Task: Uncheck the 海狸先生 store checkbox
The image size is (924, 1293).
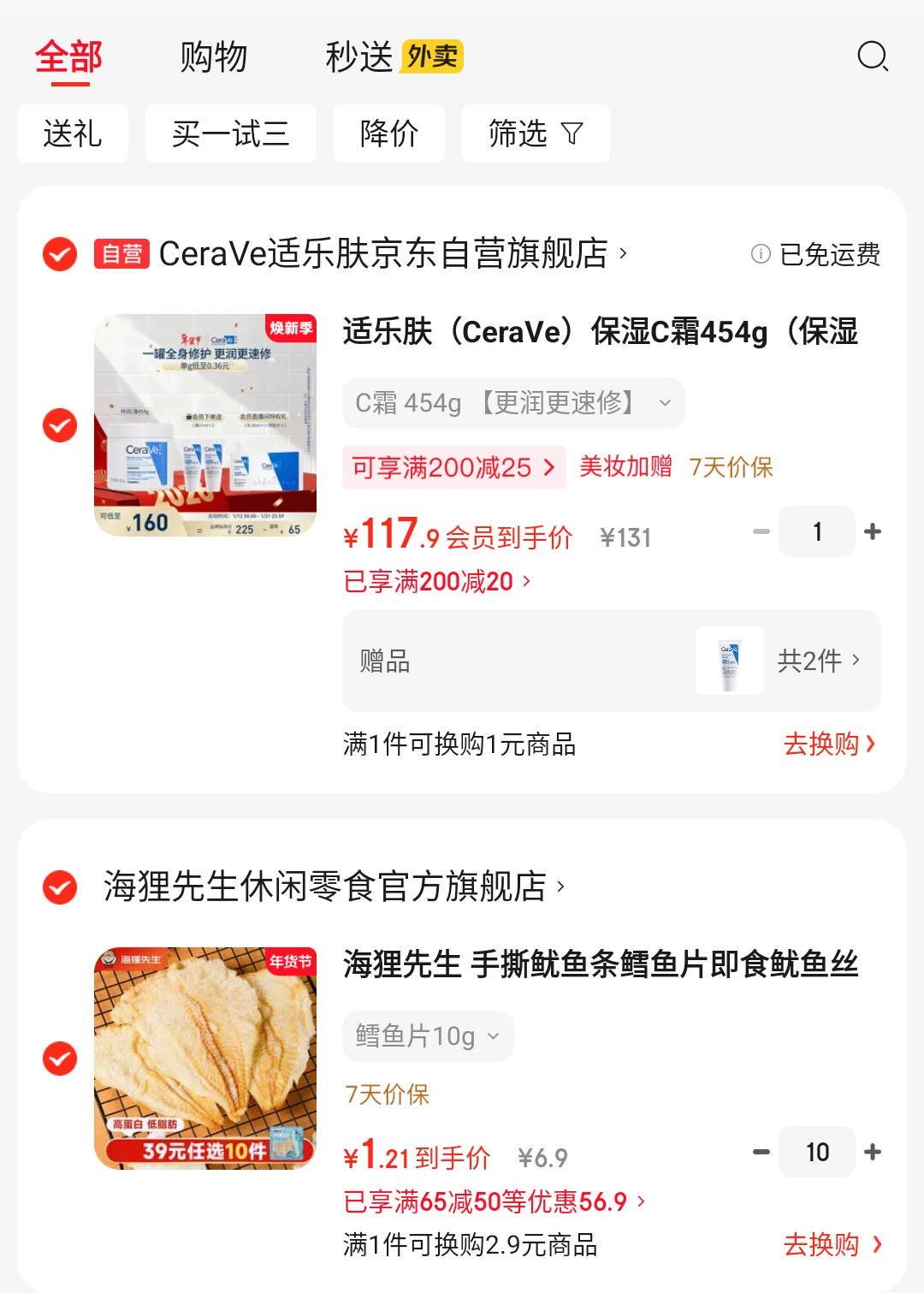Action: tap(60, 887)
